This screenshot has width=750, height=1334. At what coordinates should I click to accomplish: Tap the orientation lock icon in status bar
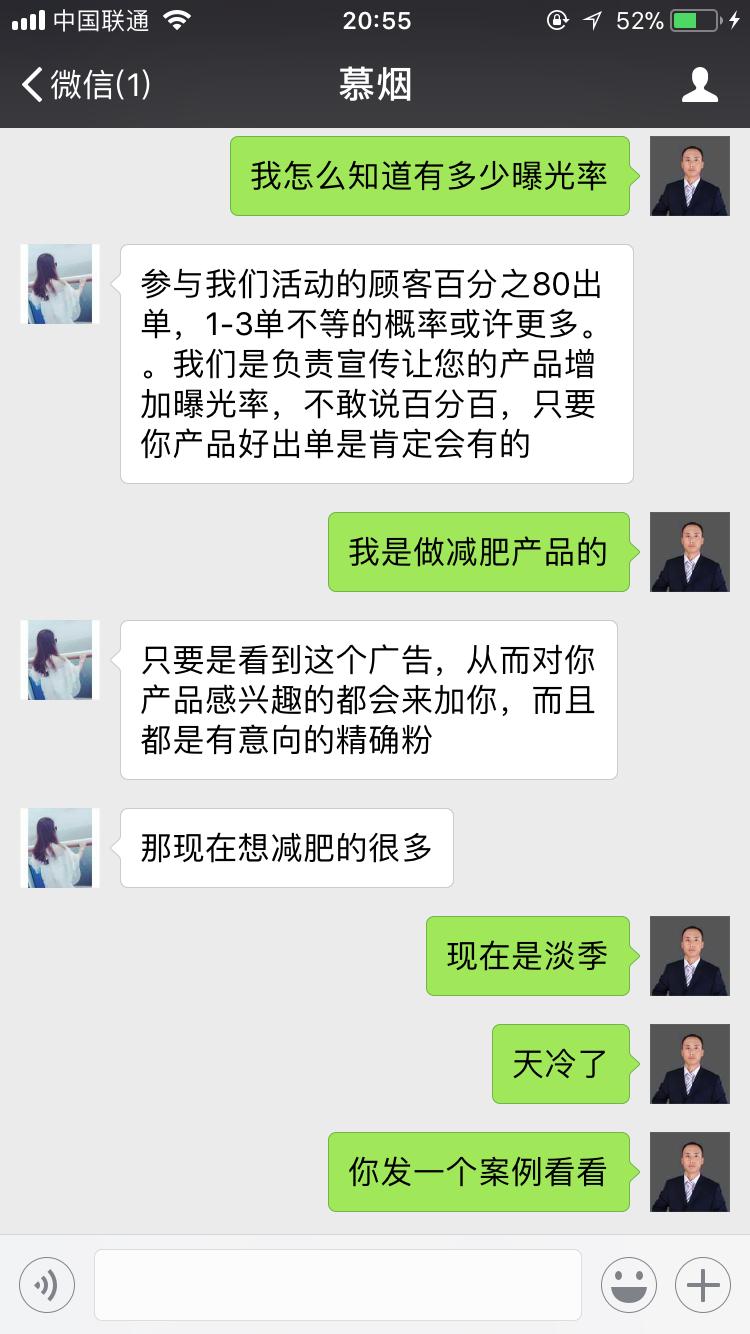[557, 18]
